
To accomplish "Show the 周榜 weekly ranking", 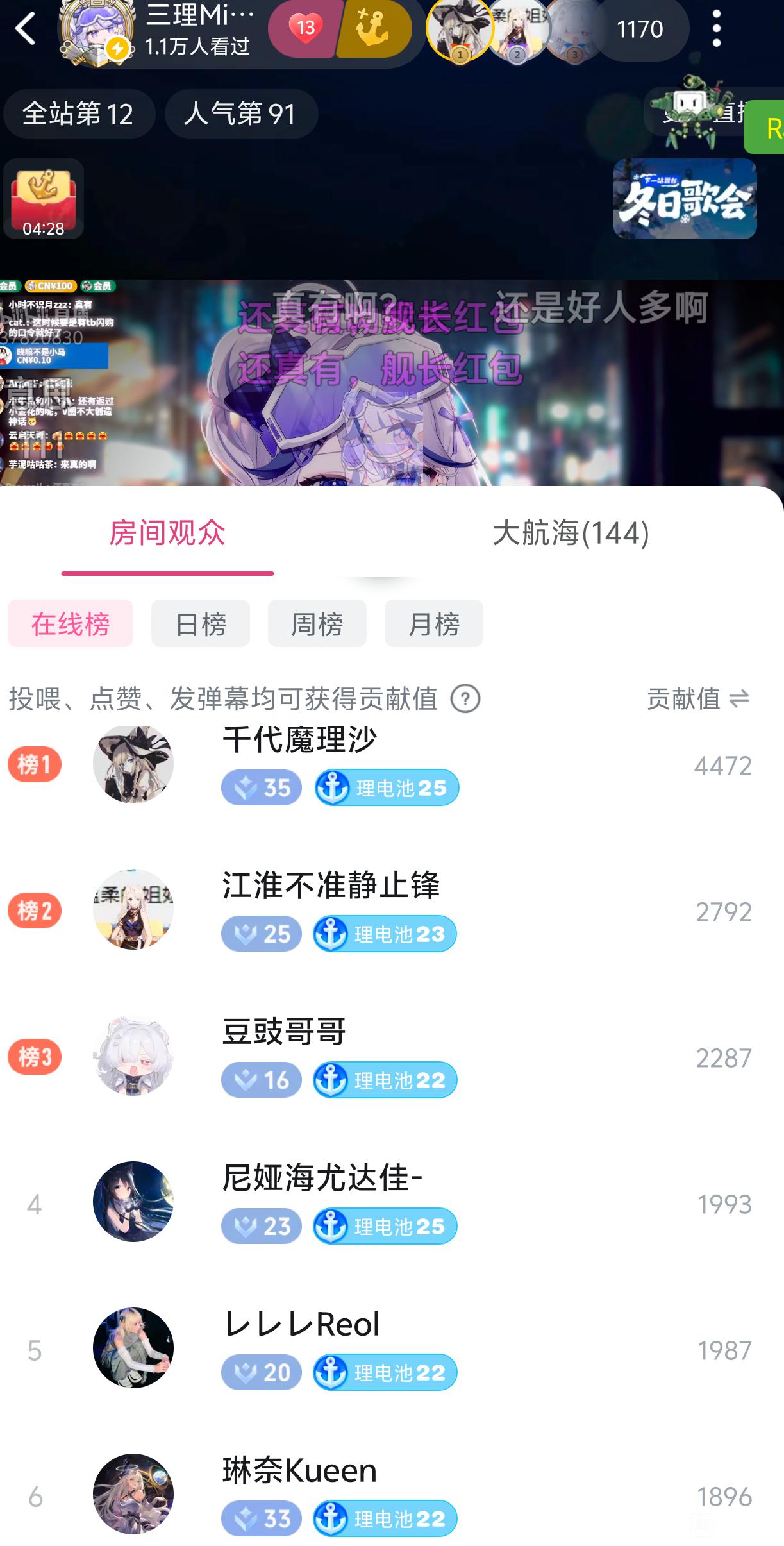I will pyautogui.click(x=317, y=624).
